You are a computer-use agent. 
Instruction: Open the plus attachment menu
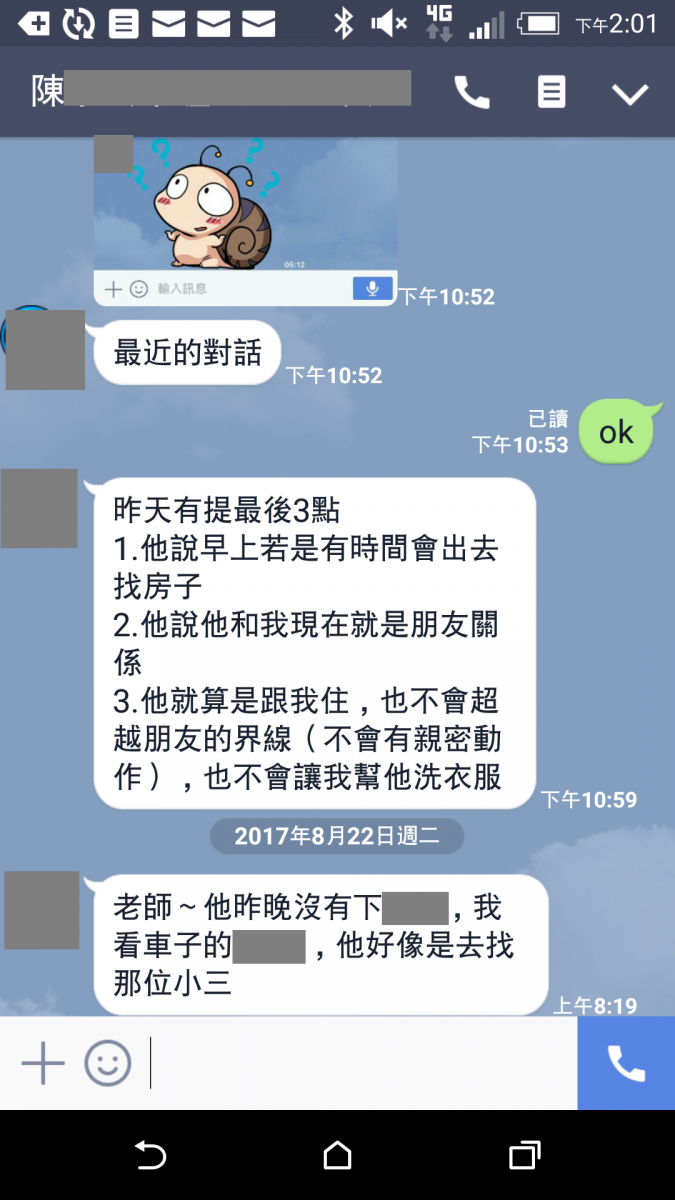pyautogui.click(x=43, y=1063)
